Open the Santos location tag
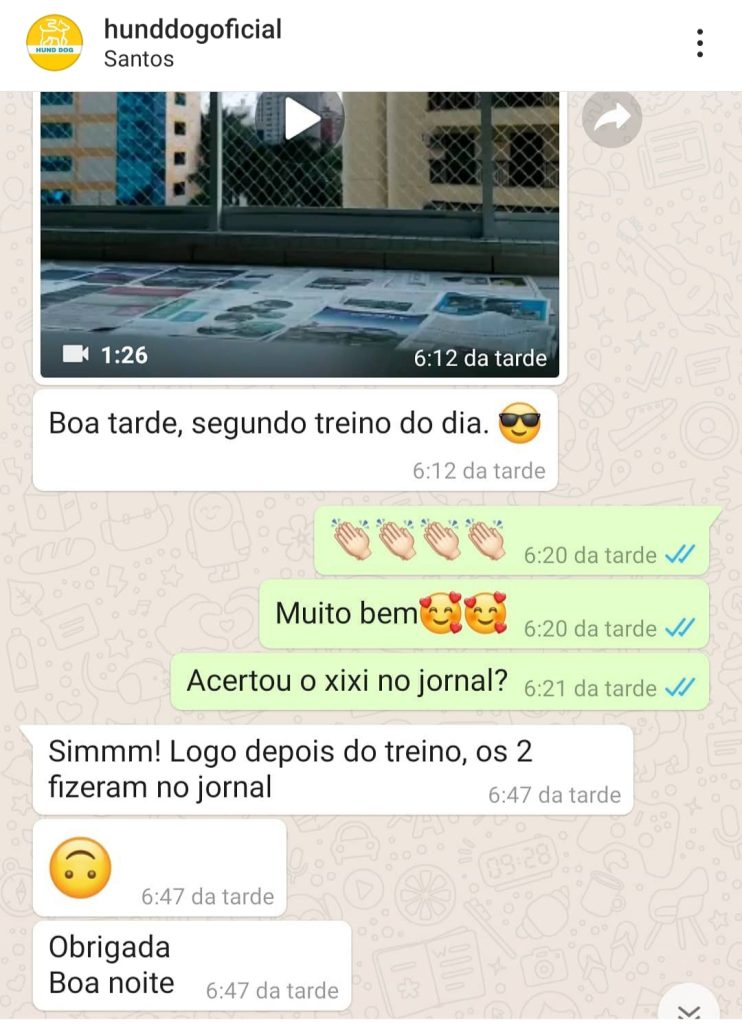742x1024 pixels. point(139,59)
